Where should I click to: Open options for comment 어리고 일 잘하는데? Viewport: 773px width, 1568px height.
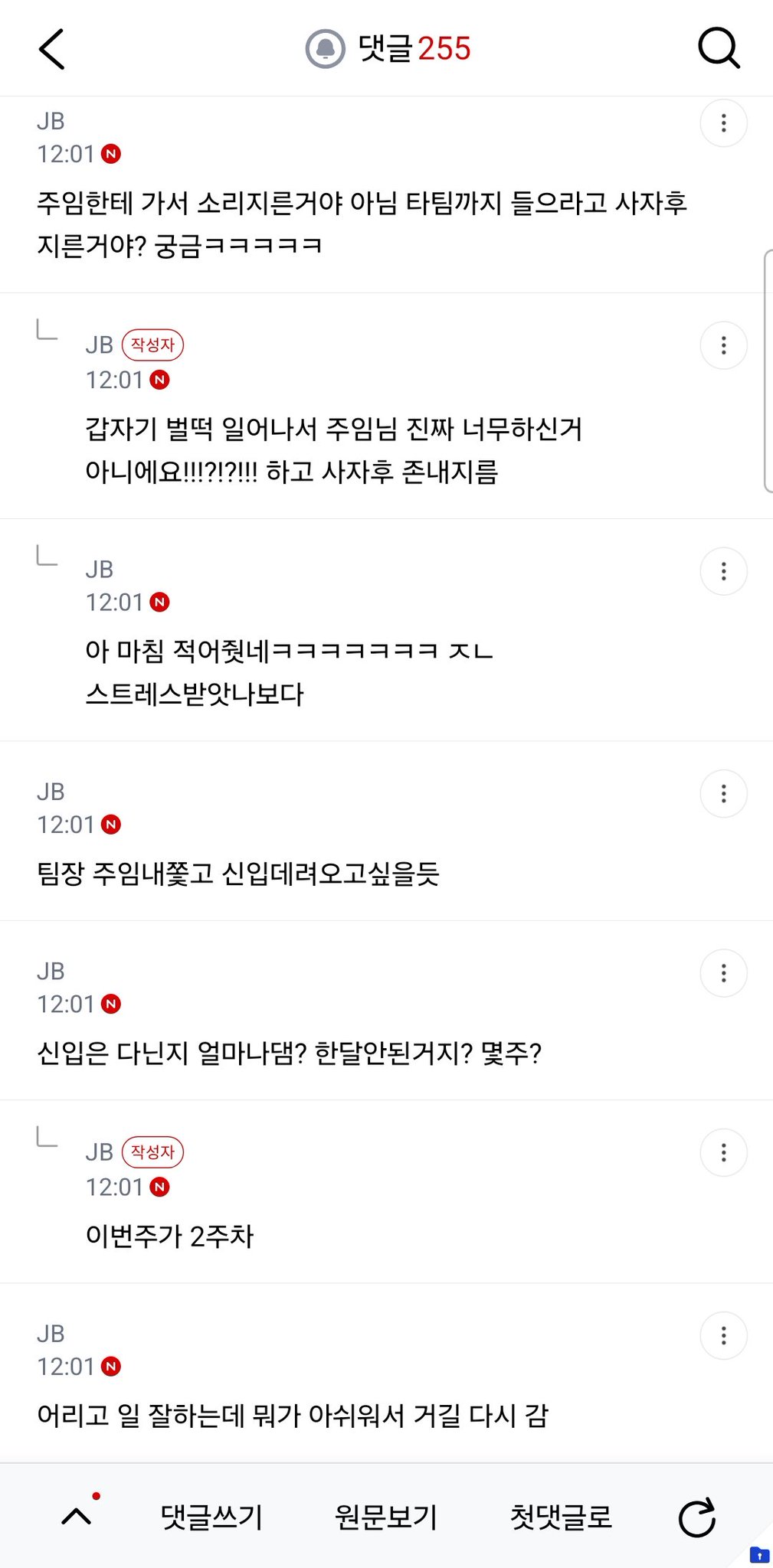[x=723, y=1336]
